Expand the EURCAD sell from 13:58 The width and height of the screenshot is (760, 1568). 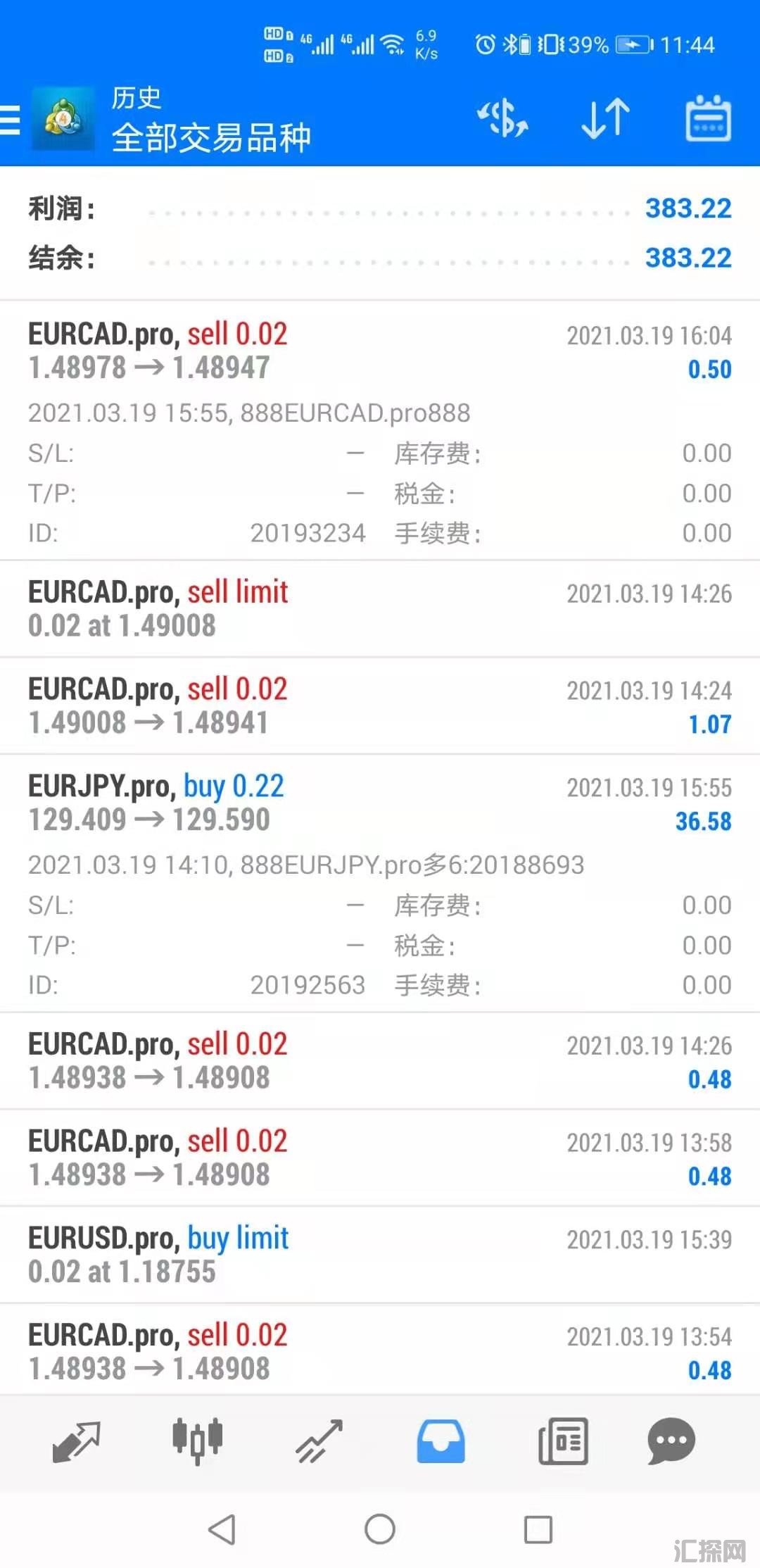[380, 1158]
